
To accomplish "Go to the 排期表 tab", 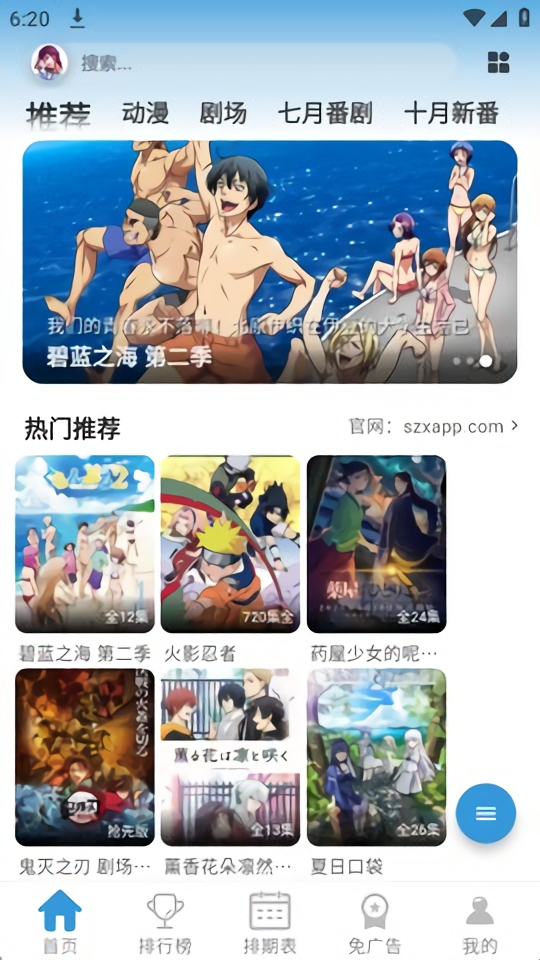I will [270, 921].
